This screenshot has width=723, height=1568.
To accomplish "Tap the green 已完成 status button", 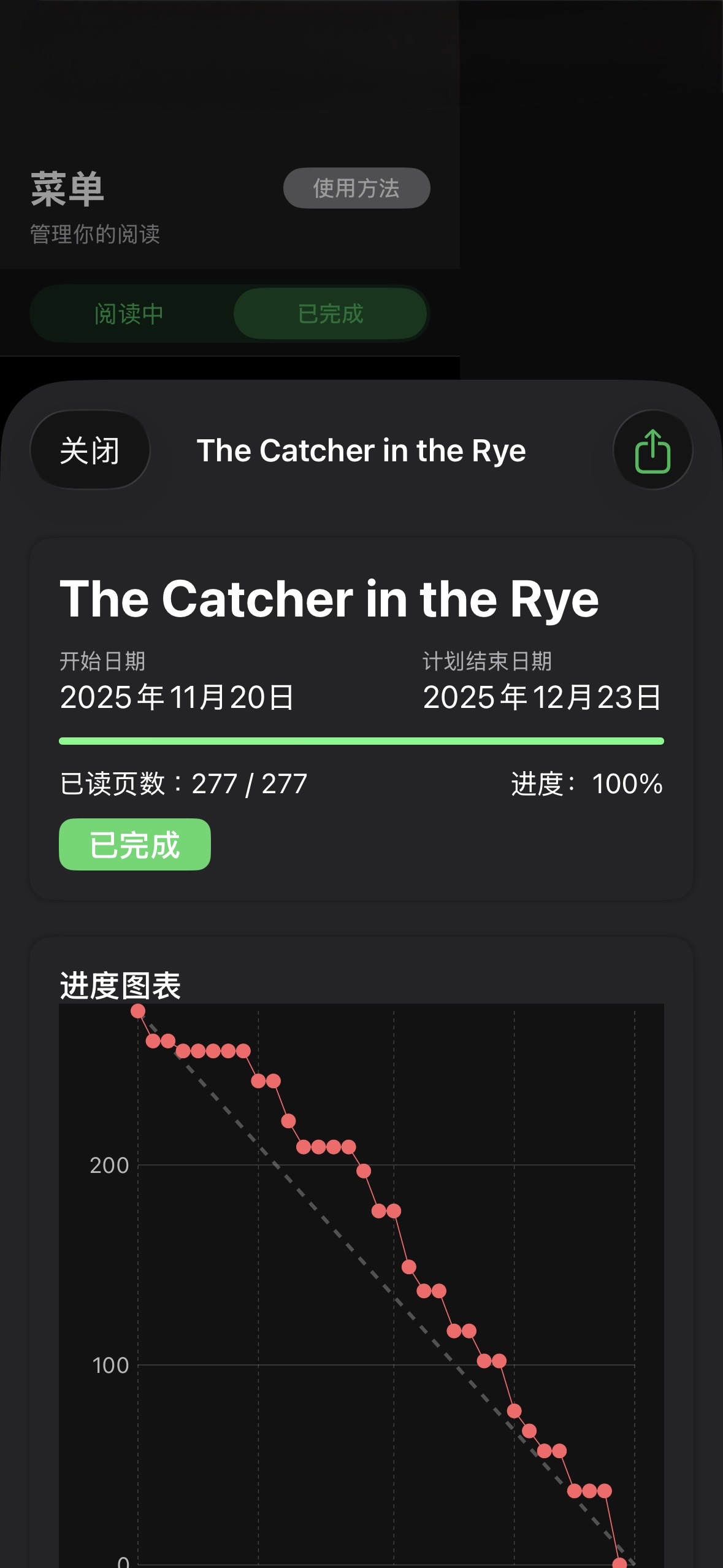I will point(135,845).
